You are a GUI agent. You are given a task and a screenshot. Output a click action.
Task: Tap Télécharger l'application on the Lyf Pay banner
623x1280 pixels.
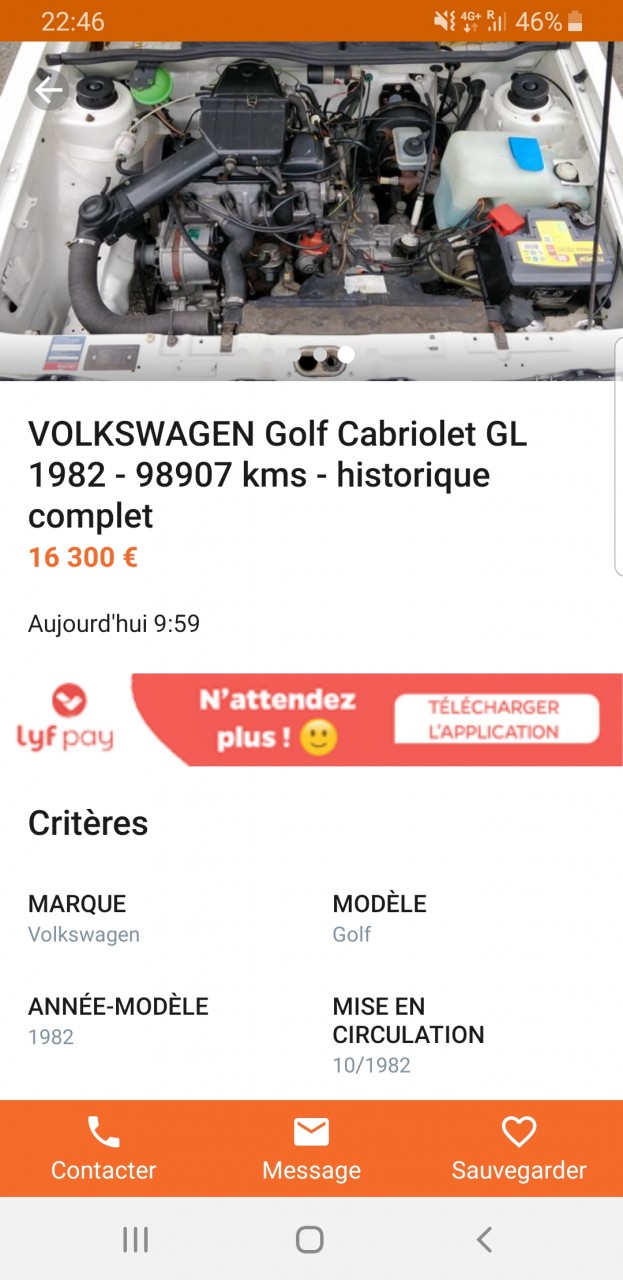496,719
